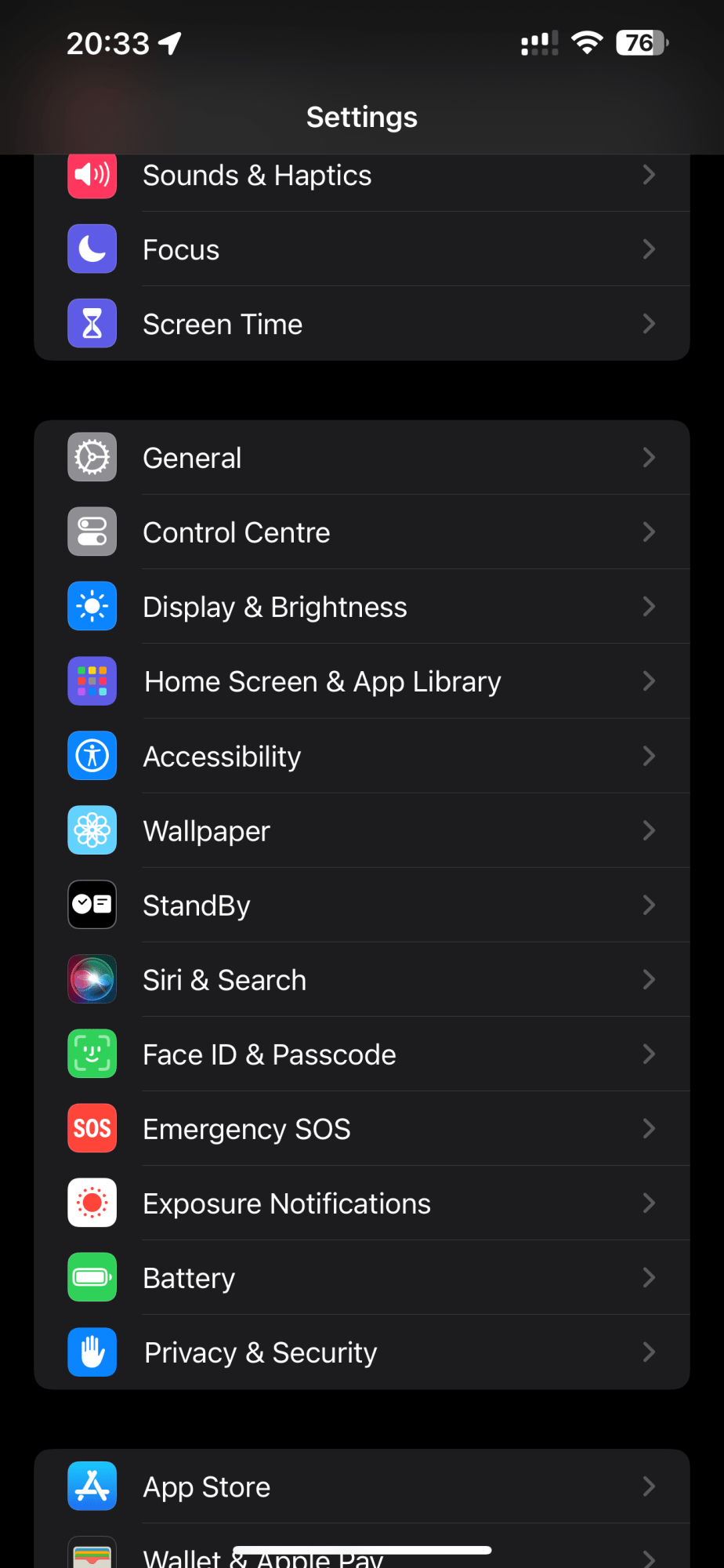Open Accessibility options
The width and height of the screenshot is (724, 1568).
click(360, 756)
